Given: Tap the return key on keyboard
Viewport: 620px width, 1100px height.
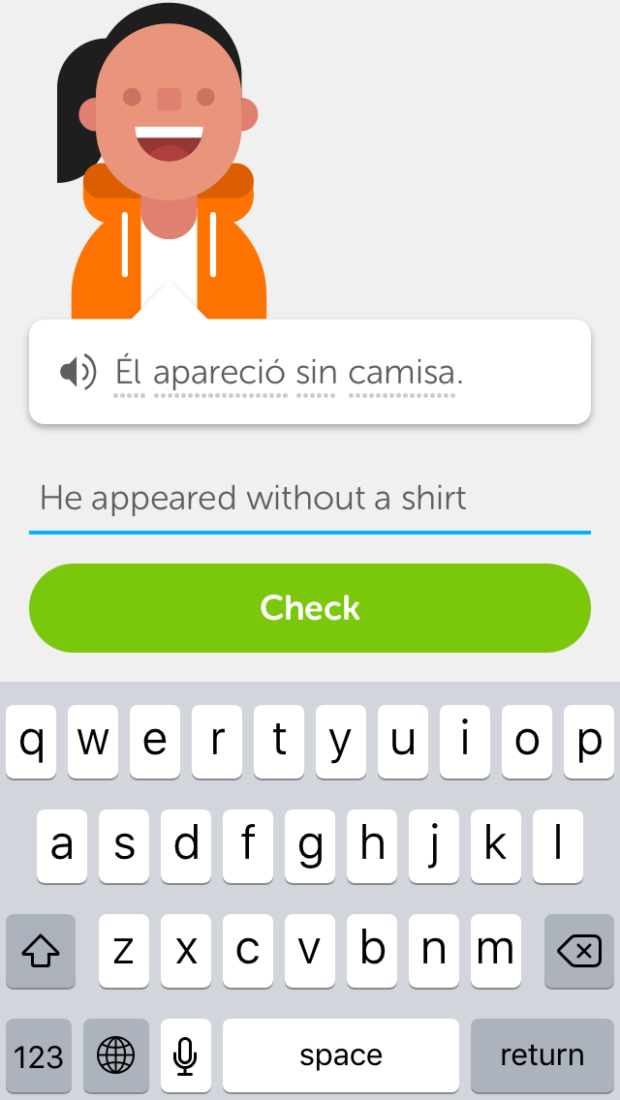Looking at the screenshot, I should [x=542, y=1055].
